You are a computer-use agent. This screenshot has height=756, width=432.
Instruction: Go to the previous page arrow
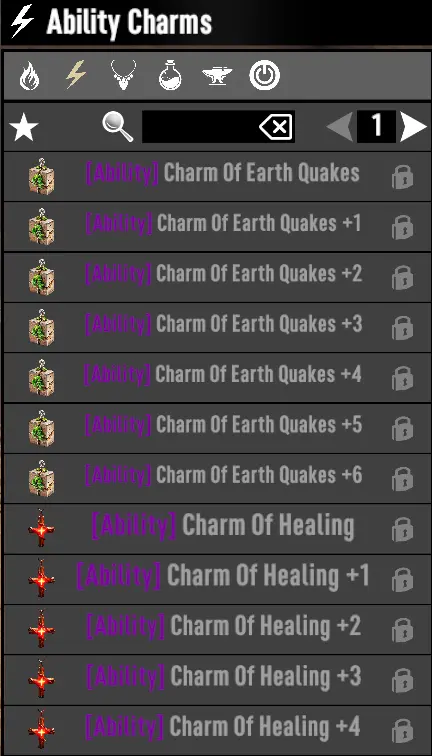click(340, 127)
